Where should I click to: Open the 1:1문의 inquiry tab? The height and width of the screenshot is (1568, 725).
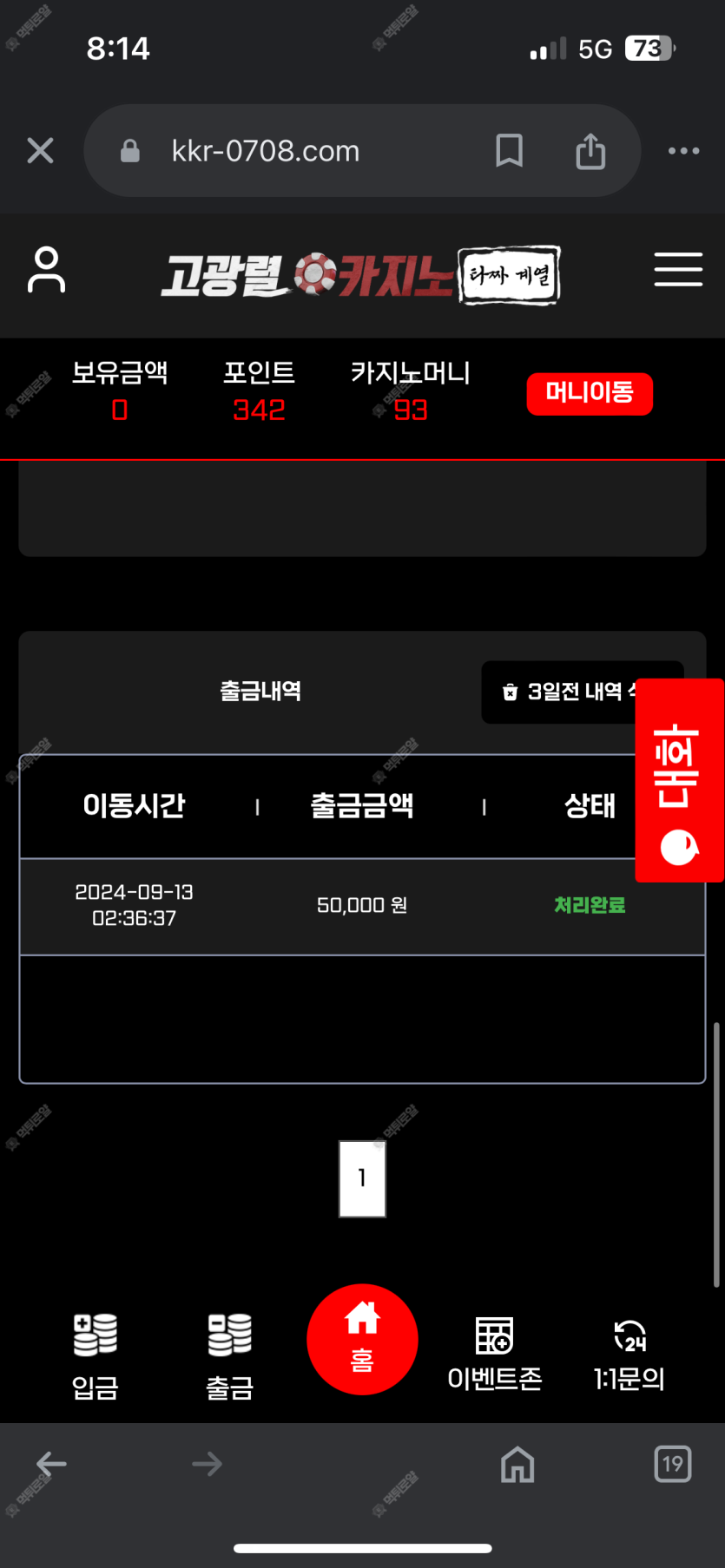pyautogui.click(x=629, y=1355)
